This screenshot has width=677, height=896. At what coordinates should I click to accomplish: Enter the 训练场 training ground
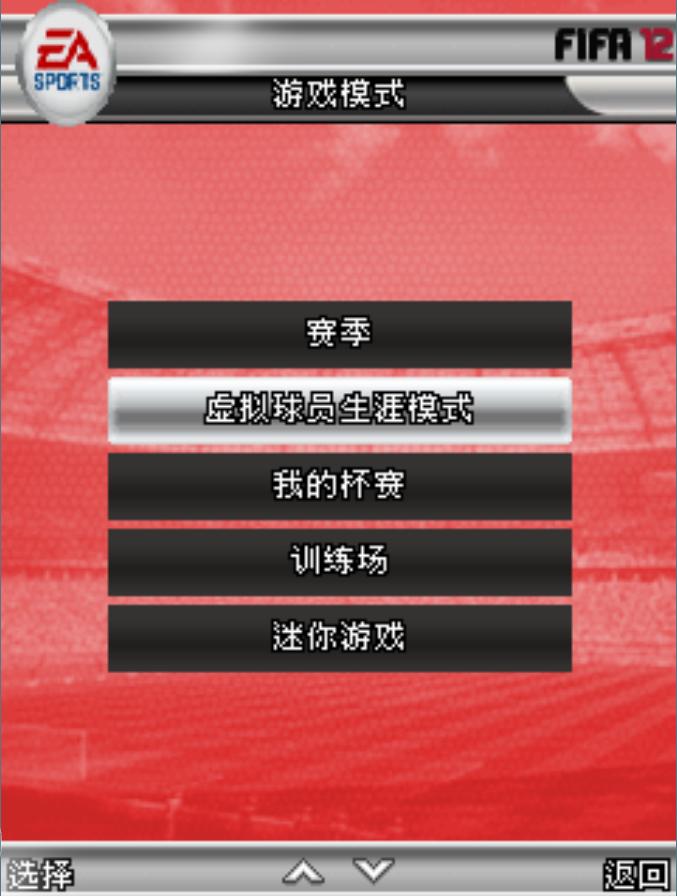coord(339,562)
